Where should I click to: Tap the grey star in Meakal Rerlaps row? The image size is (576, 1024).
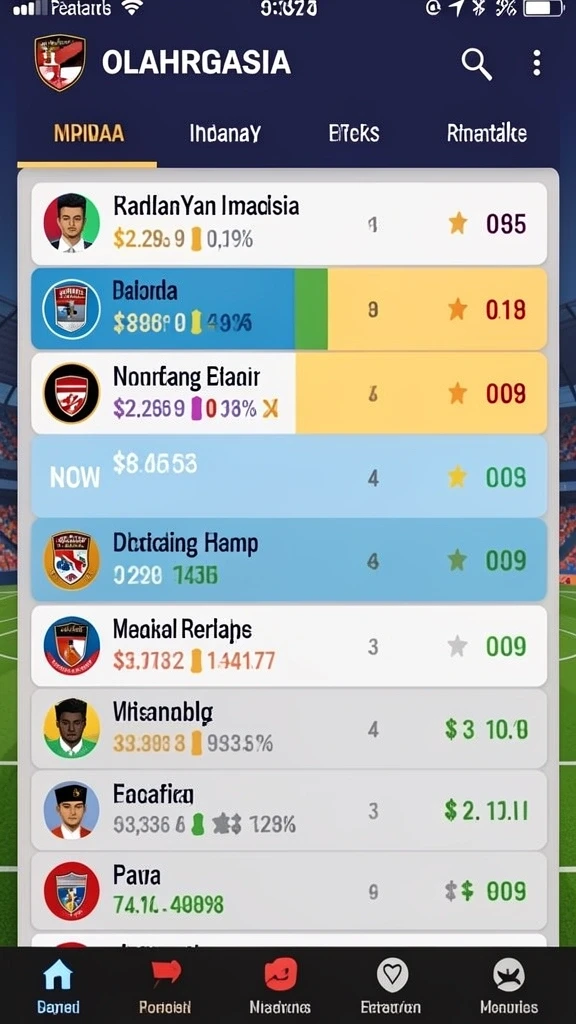tap(458, 646)
